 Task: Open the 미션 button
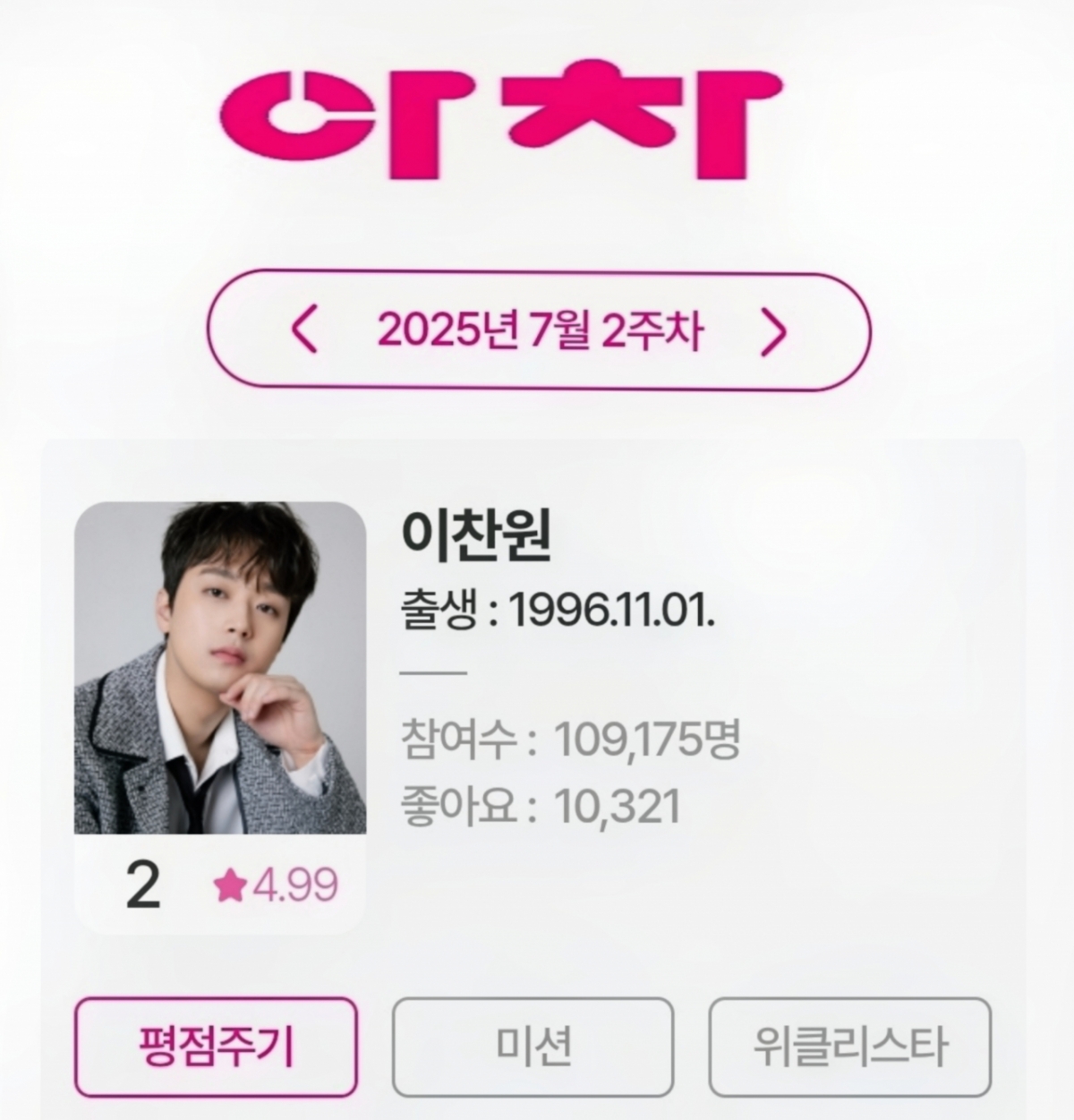[533, 1047]
